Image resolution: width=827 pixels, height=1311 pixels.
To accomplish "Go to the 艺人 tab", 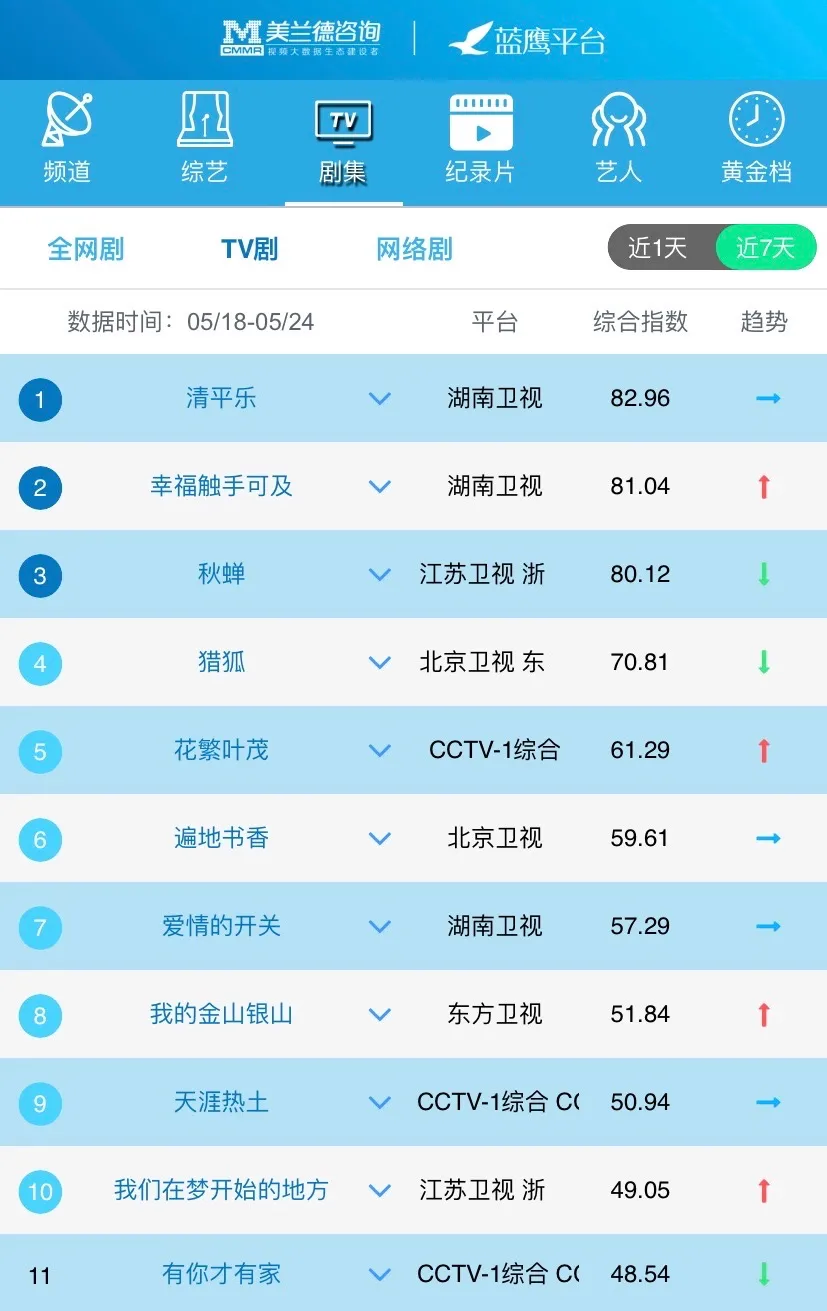I will click(x=618, y=140).
